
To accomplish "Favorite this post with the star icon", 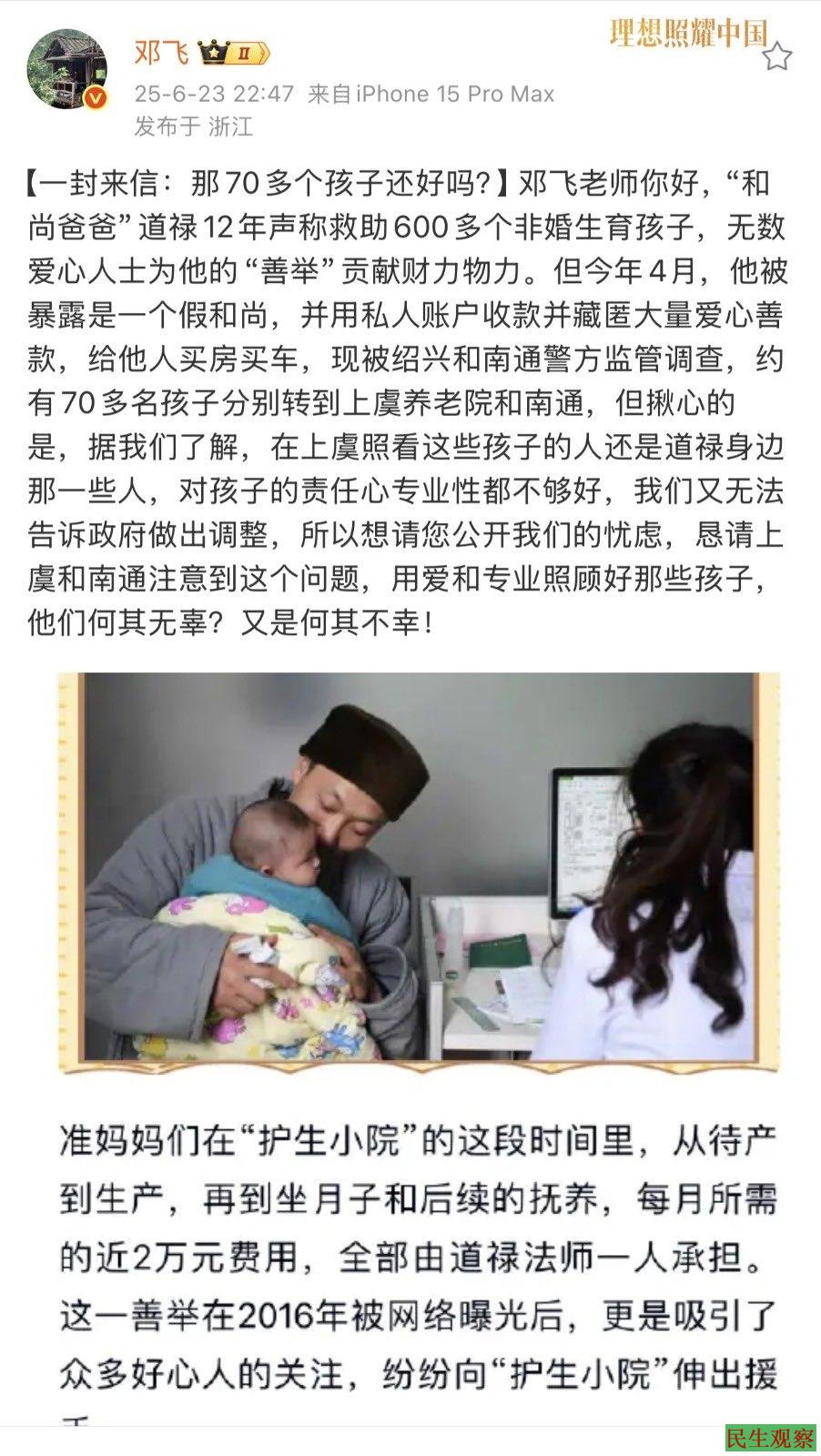I will pos(776,57).
